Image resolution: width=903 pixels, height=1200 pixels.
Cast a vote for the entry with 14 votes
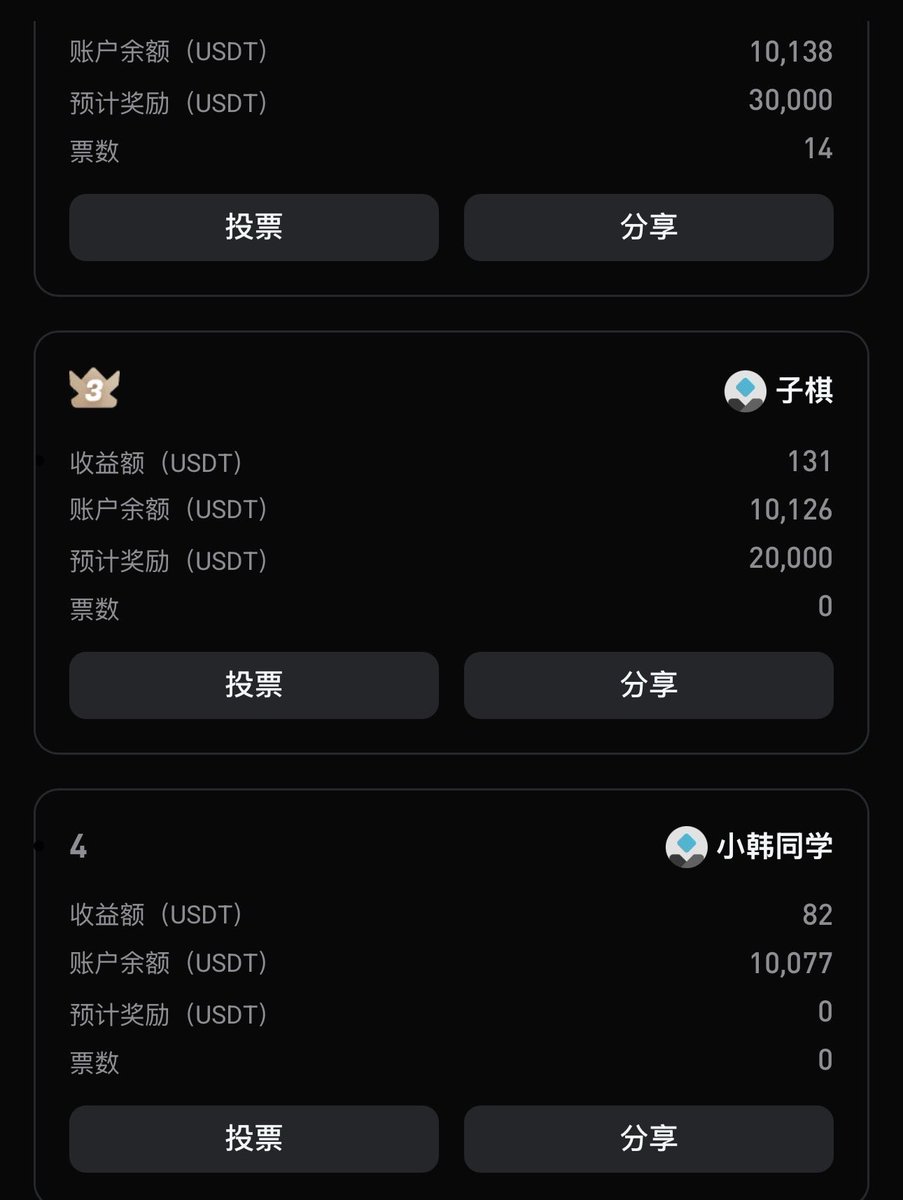coord(254,227)
